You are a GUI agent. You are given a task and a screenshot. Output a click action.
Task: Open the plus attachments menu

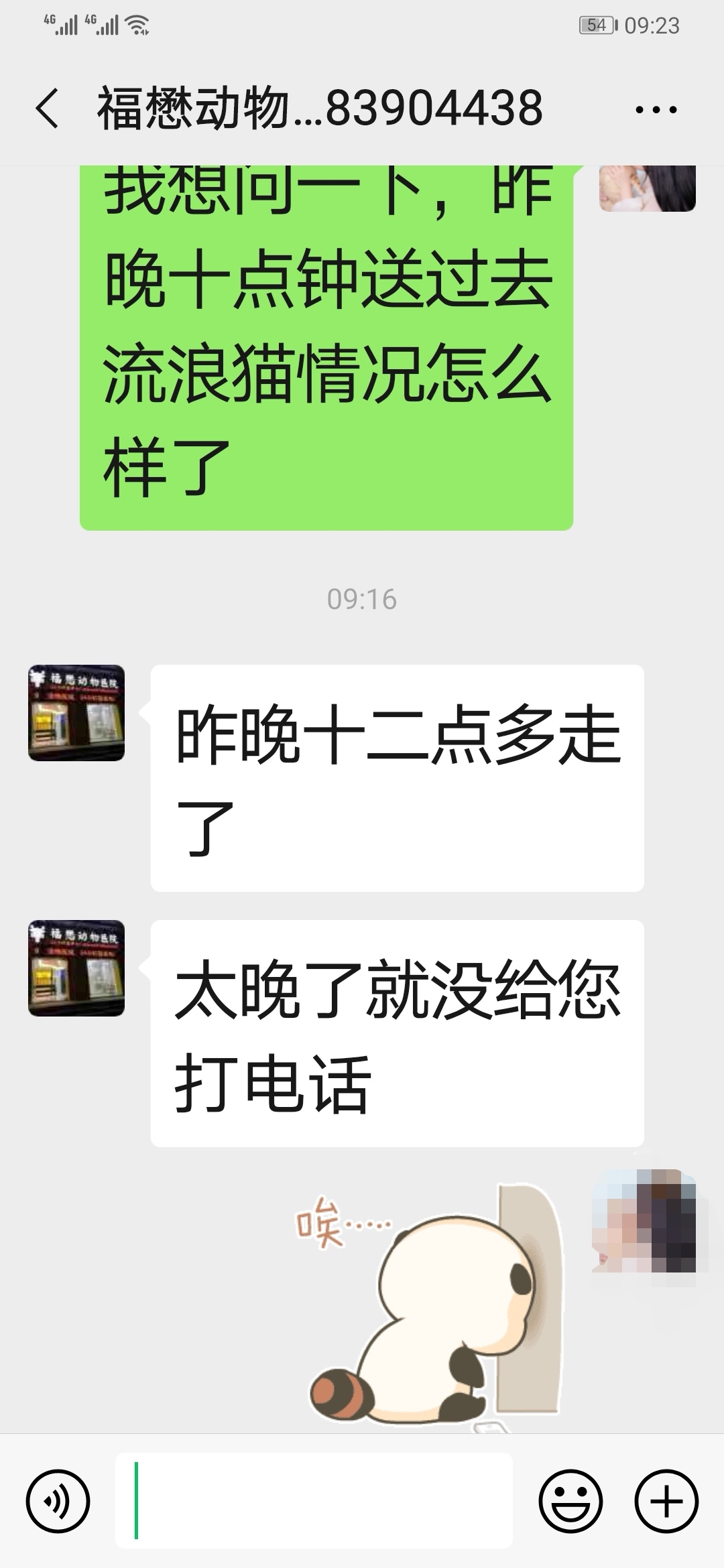(666, 1502)
